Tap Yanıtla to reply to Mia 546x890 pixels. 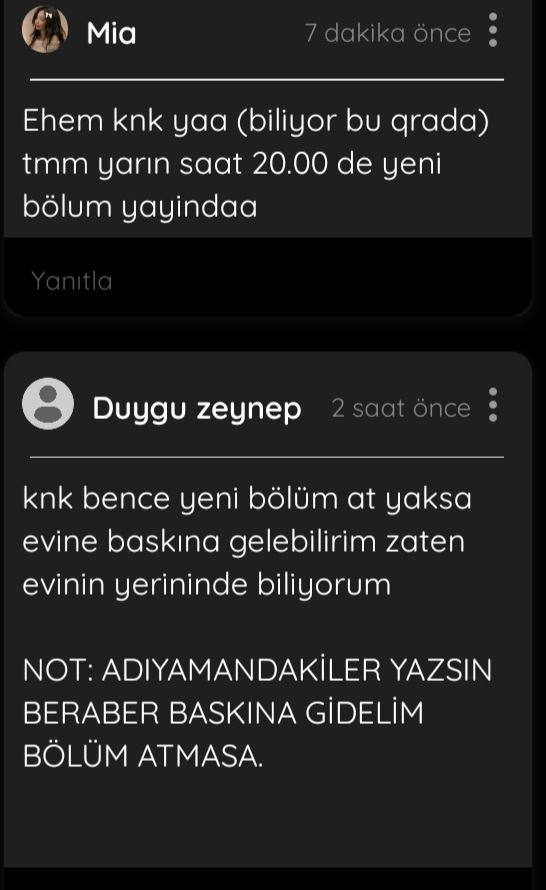point(72,281)
